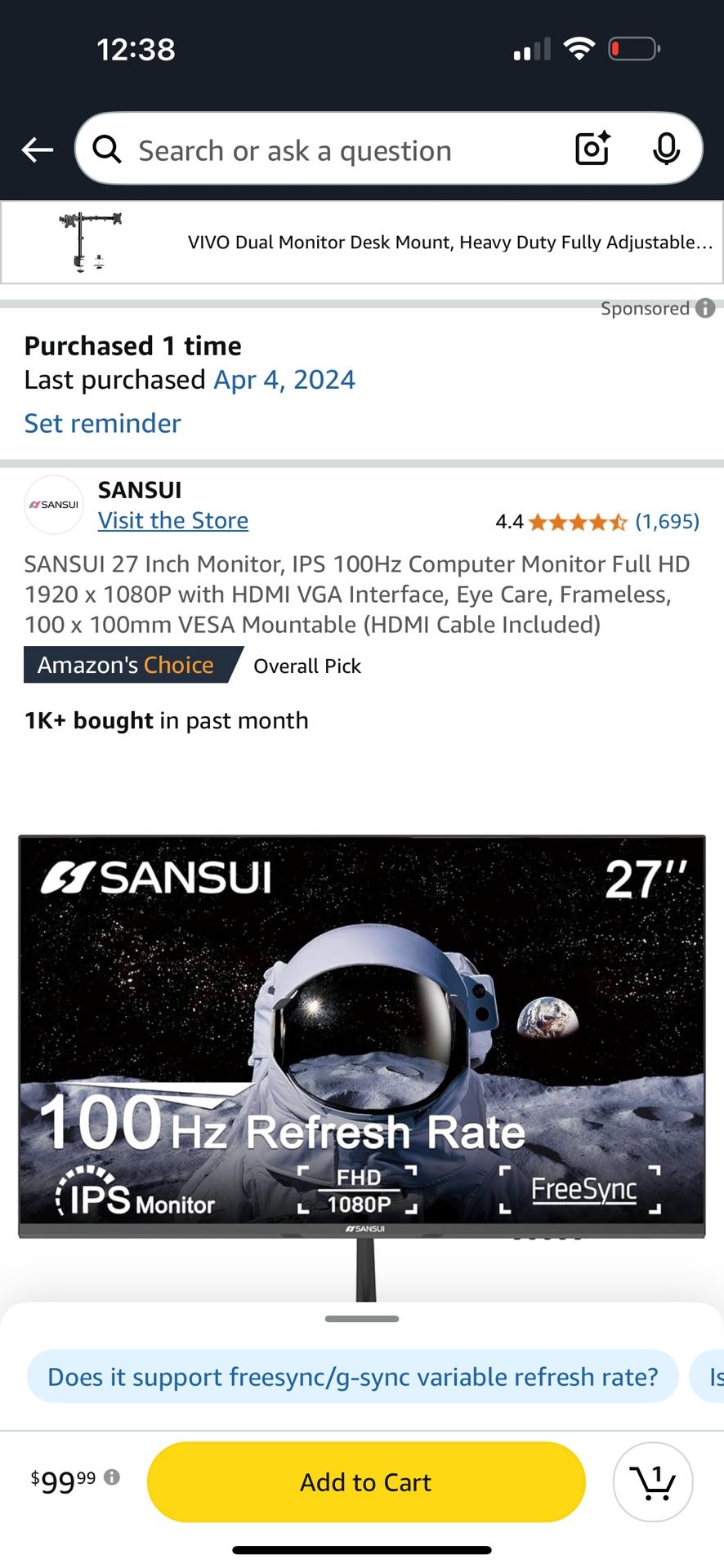
Task: Open camera lens search
Action: tap(592, 149)
